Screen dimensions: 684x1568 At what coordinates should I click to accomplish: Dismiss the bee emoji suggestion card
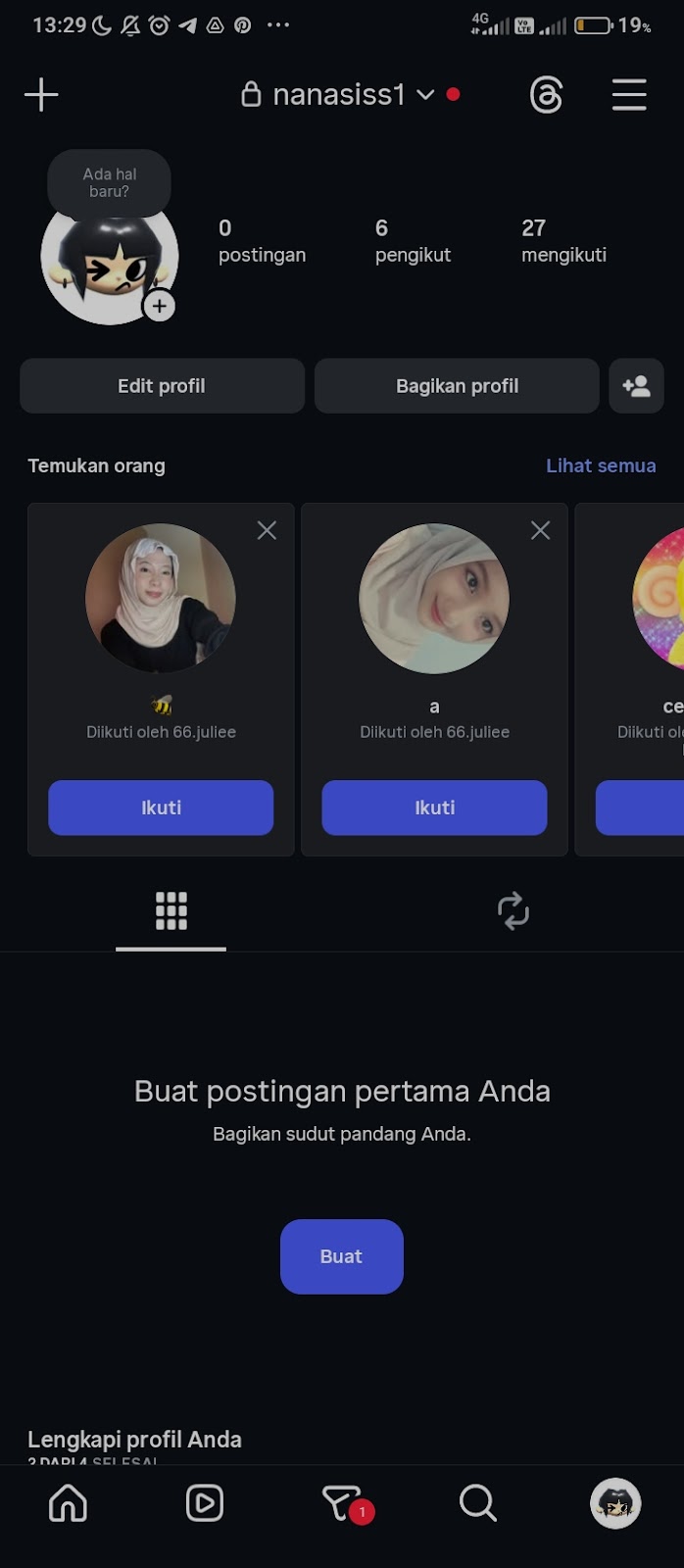pyautogui.click(x=267, y=530)
